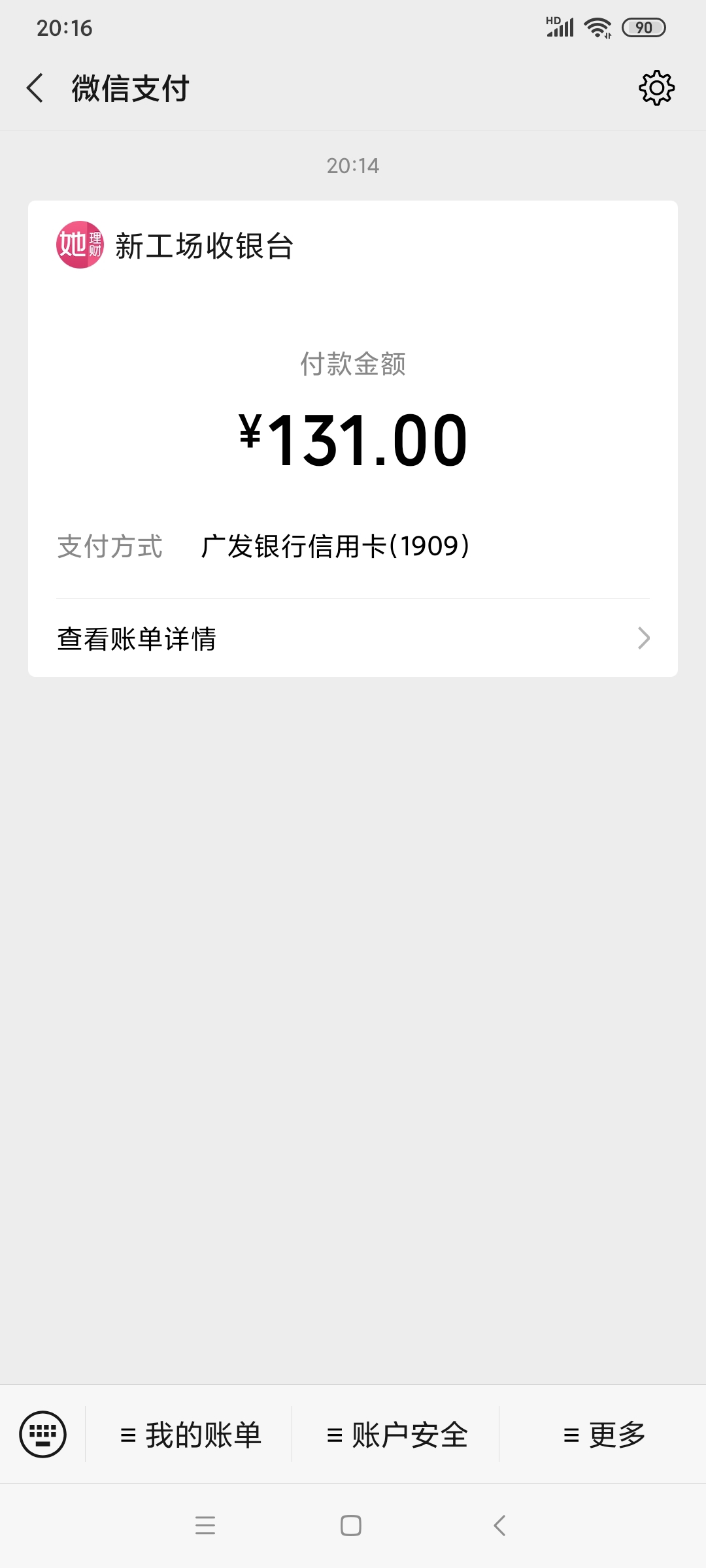Open system recent apps button
Viewport: 706px width, 1568px height.
coord(205,1526)
